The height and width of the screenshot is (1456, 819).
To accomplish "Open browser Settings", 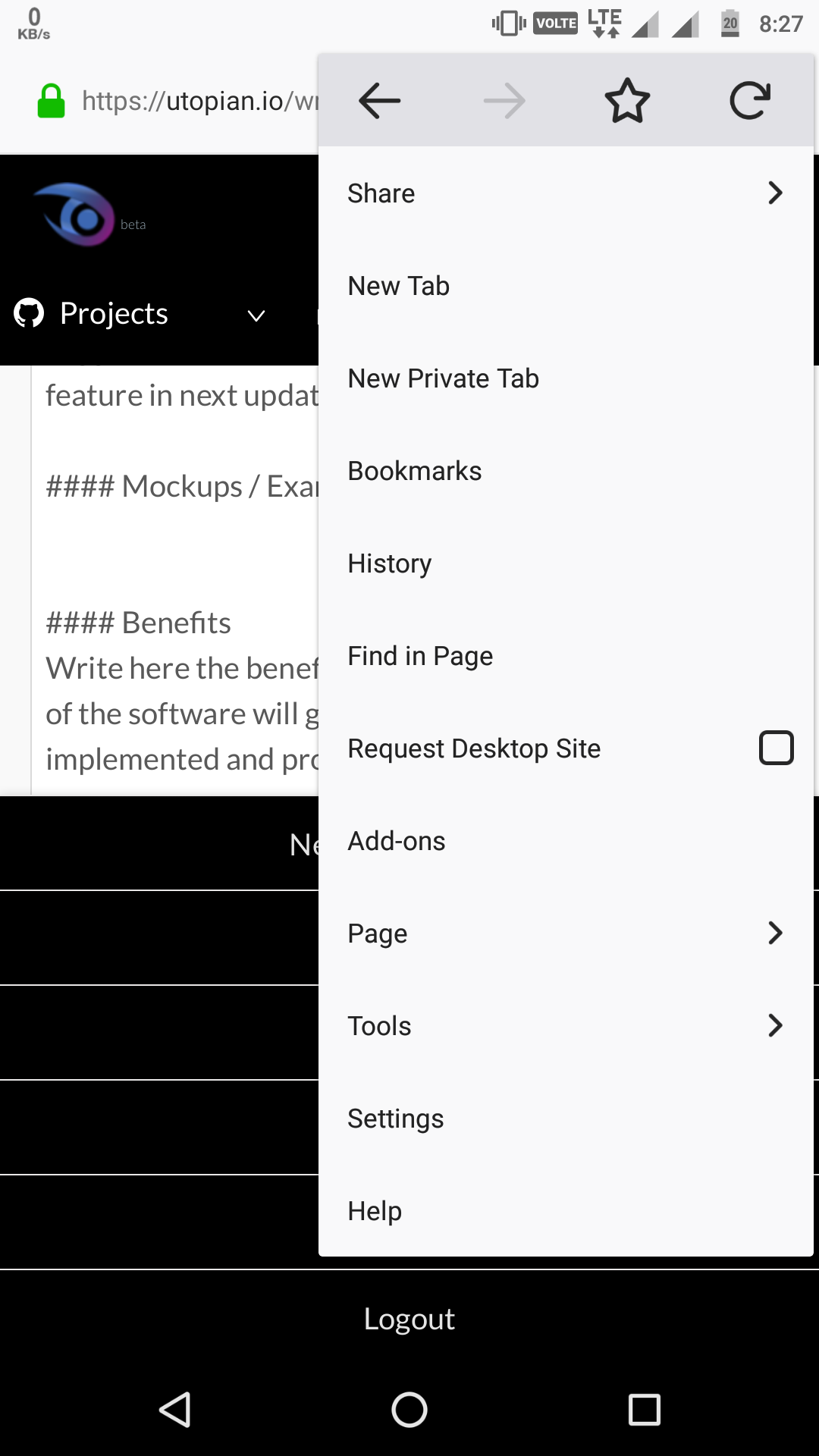I will click(566, 1119).
